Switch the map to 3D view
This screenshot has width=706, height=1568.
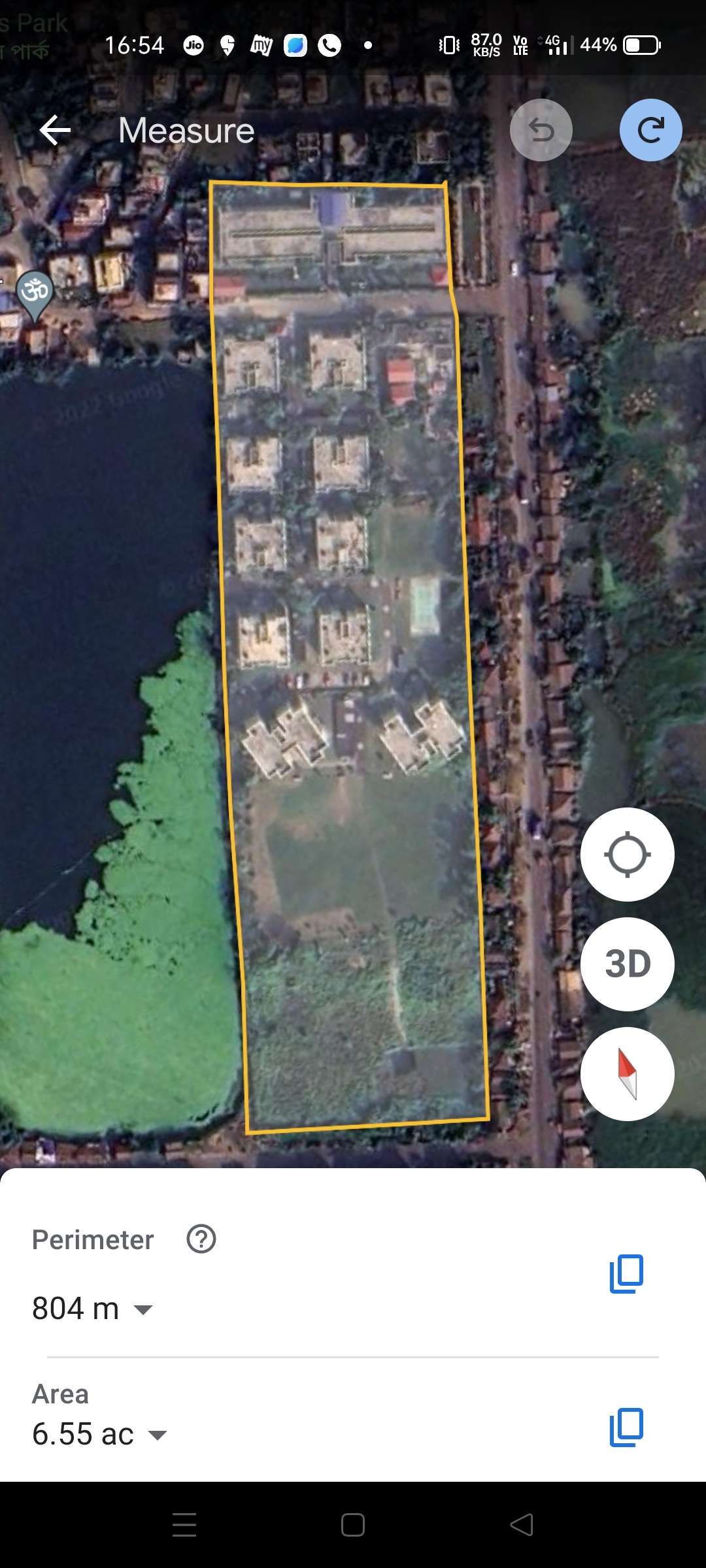[x=628, y=964]
